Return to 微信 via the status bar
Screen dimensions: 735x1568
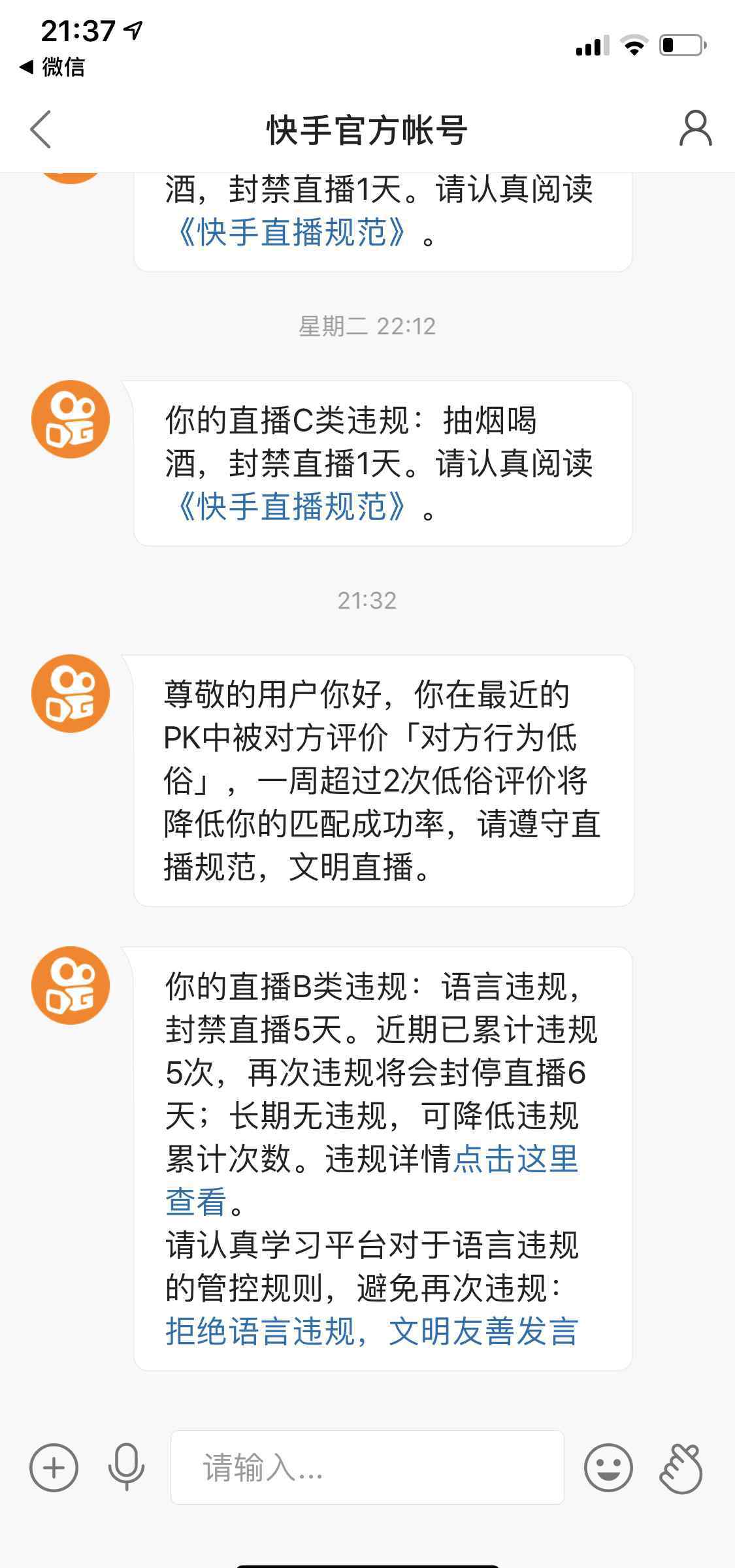52,67
